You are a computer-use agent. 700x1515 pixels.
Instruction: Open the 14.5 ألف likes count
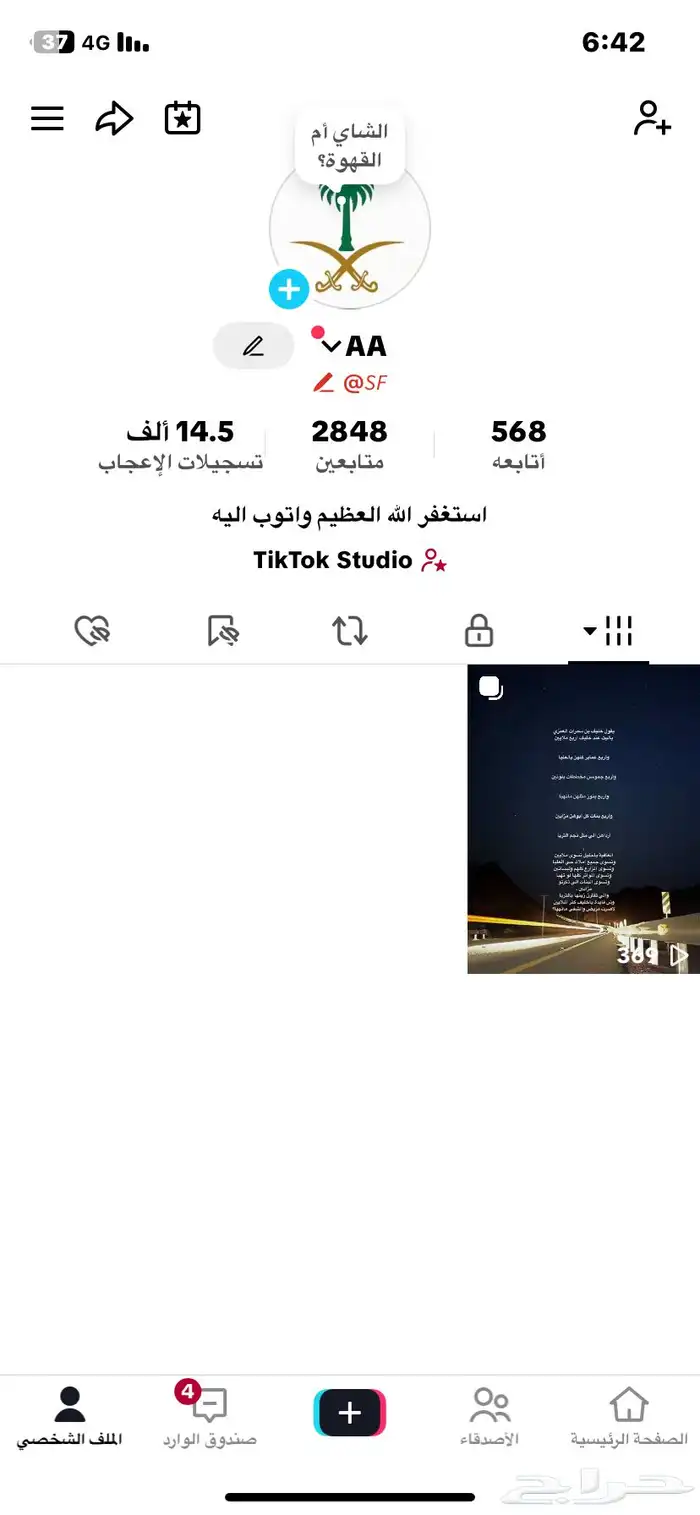181,443
